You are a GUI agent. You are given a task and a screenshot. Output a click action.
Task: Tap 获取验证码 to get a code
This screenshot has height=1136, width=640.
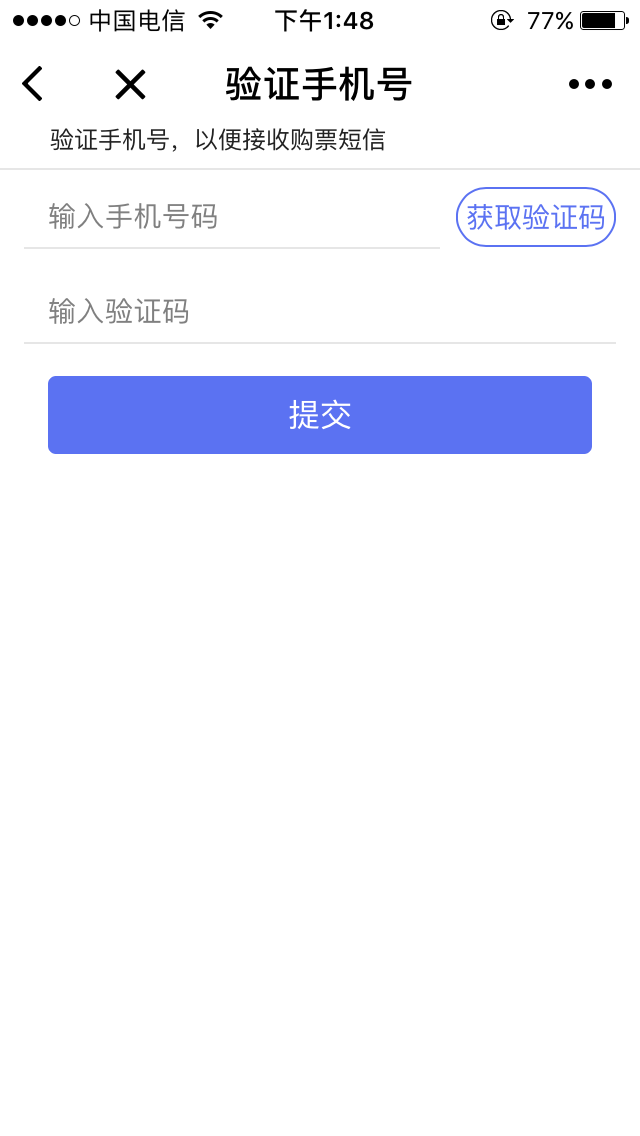[536, 217]
